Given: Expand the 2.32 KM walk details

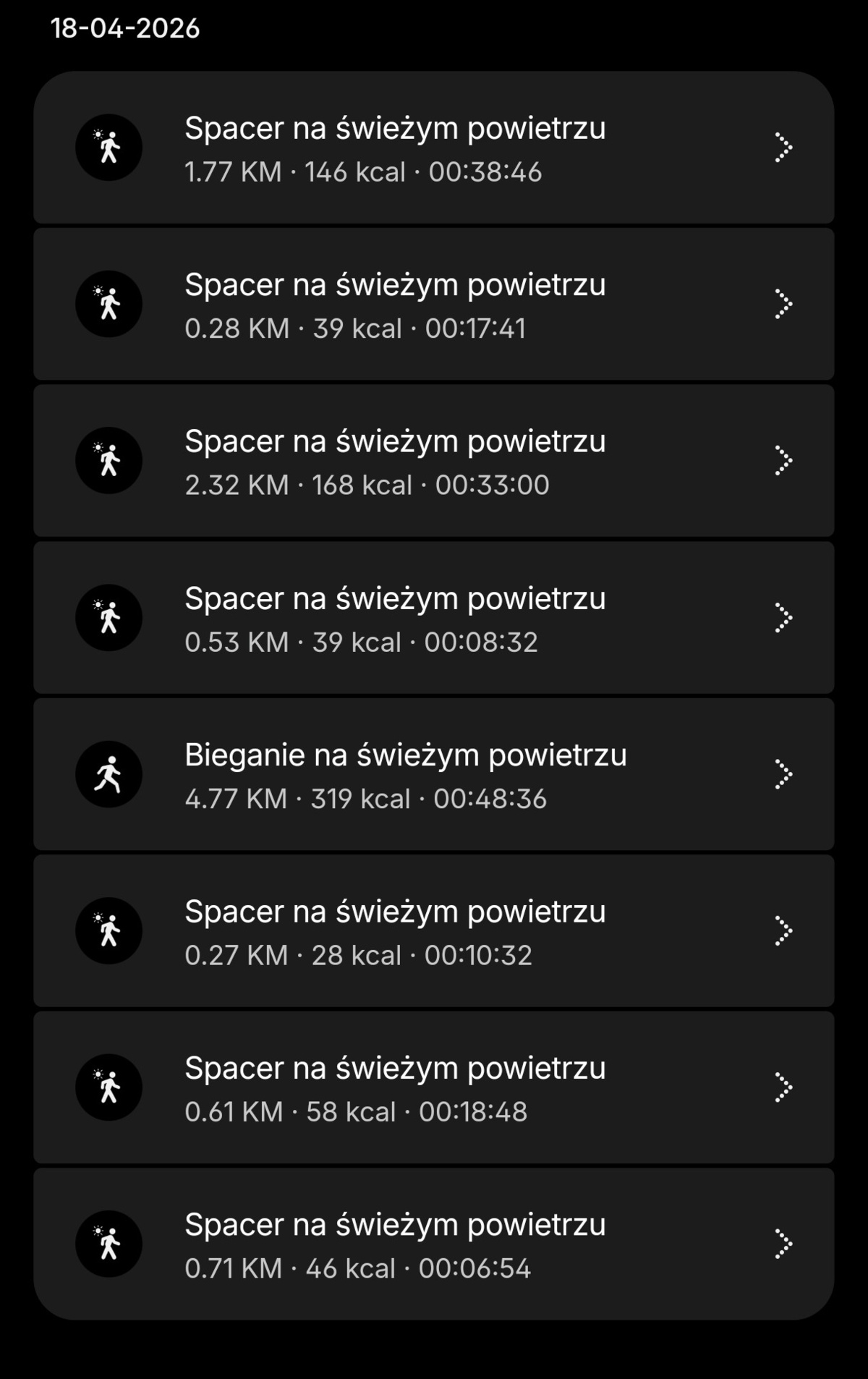Looking at the screenshot, I should click(783, 460).
